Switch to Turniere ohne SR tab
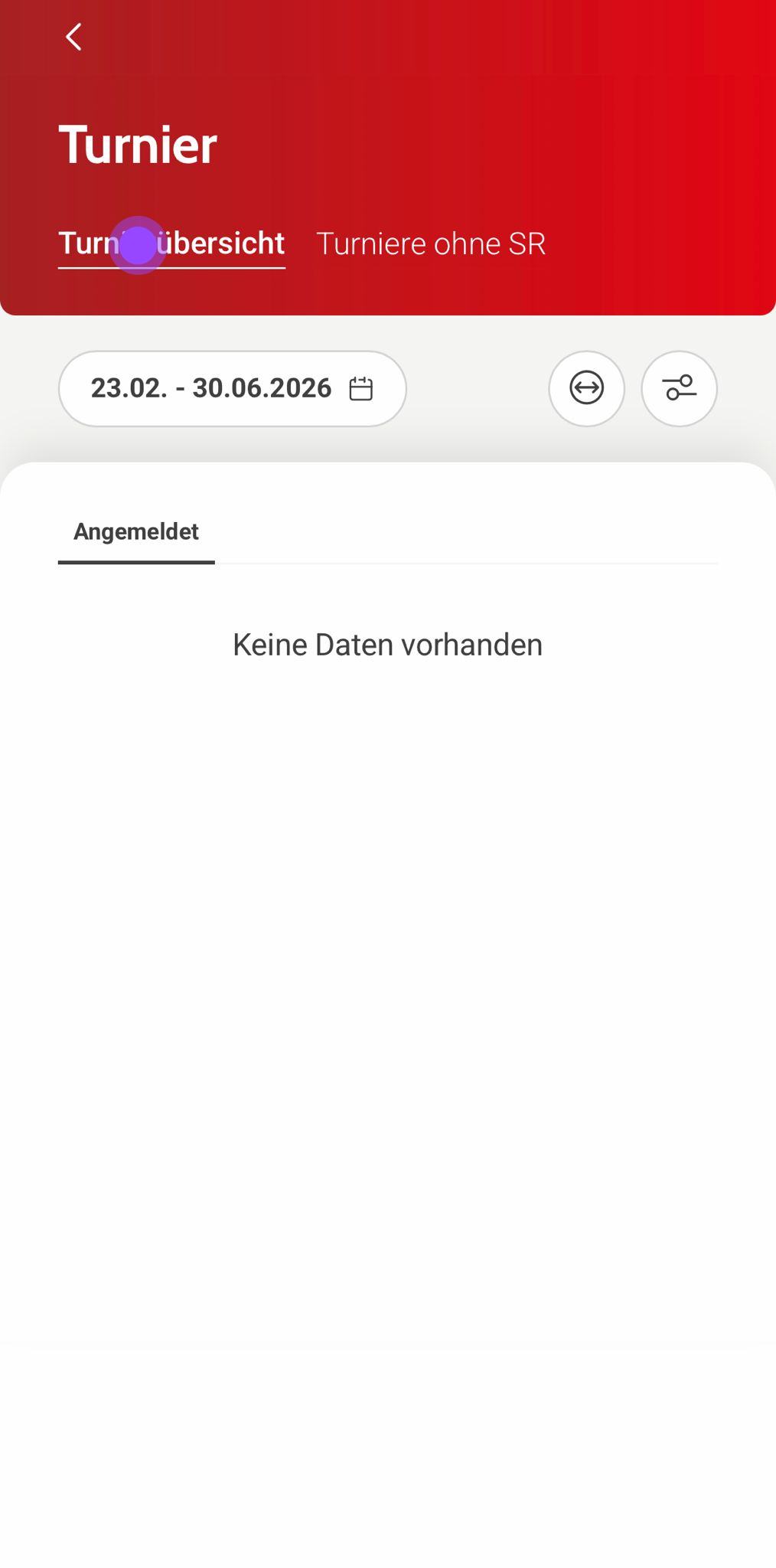Image resolution: width=776 pixels, height=1568 pixels. click(430, 243)
